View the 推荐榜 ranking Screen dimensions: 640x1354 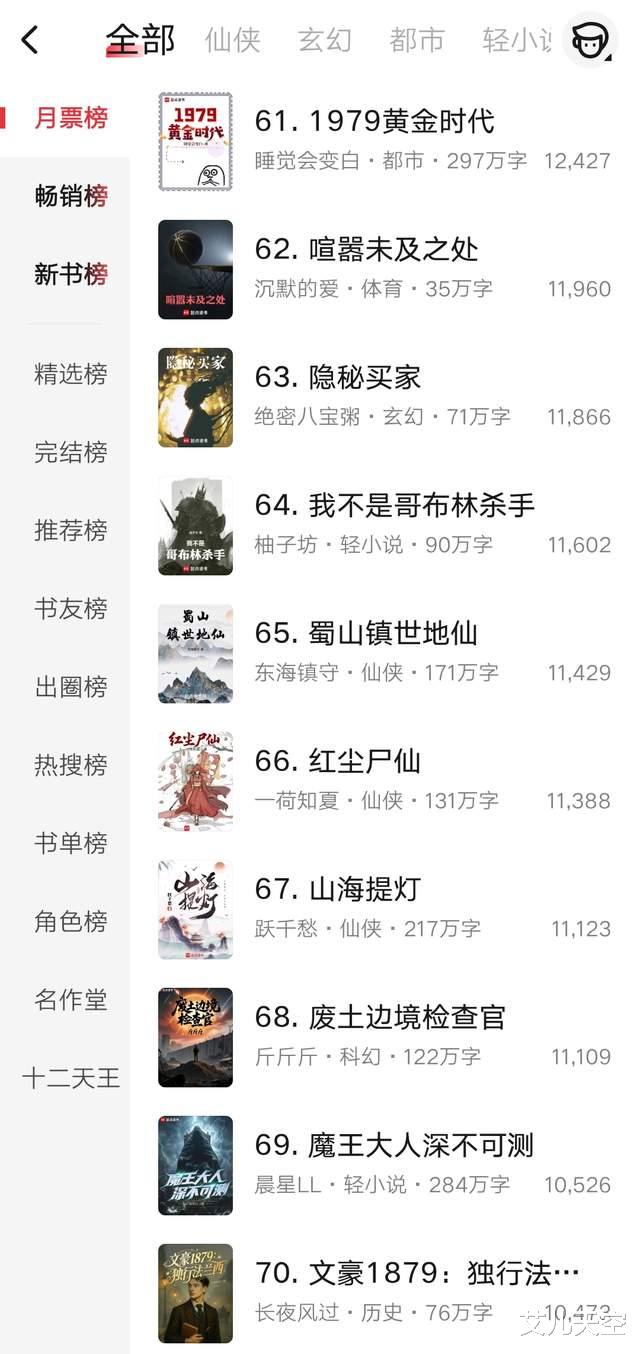coord(71,530)
